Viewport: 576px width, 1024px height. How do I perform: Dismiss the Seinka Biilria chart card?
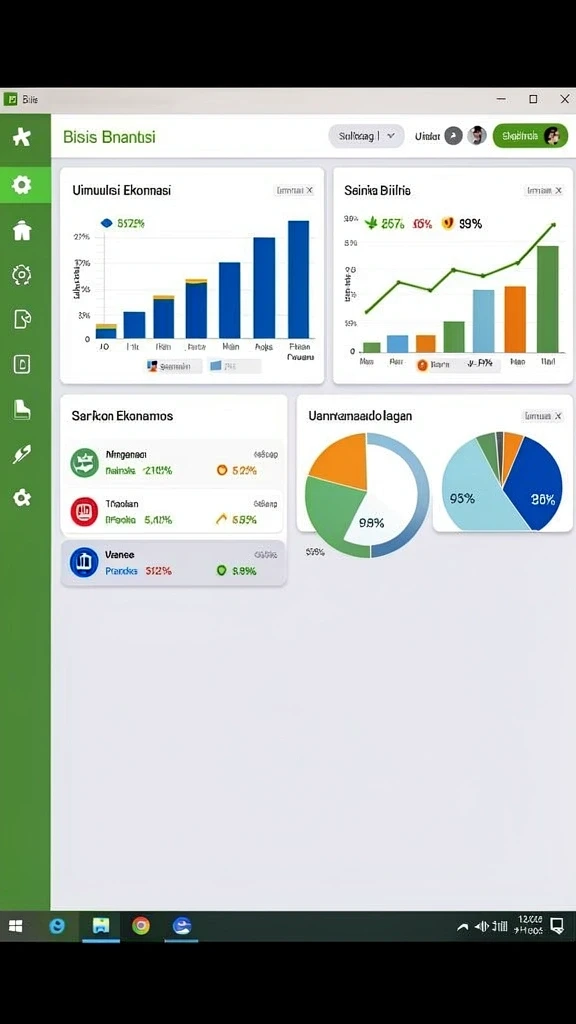[558, 190]
